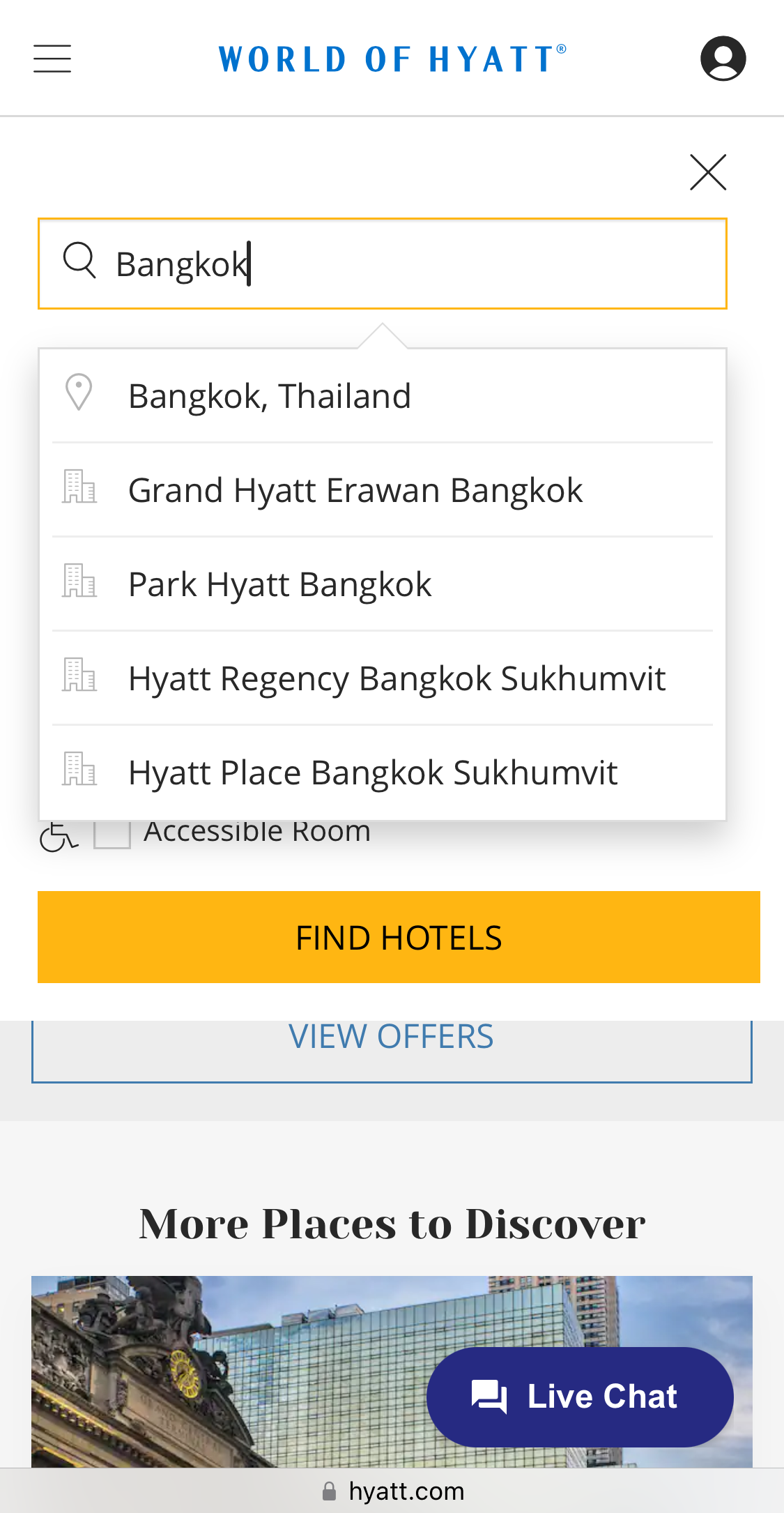Select Grand Hyatt Erawan Bangkok suggestion
Viewport: 784px width, 1513px height.
pyautogui.click(x=355, y=489)
